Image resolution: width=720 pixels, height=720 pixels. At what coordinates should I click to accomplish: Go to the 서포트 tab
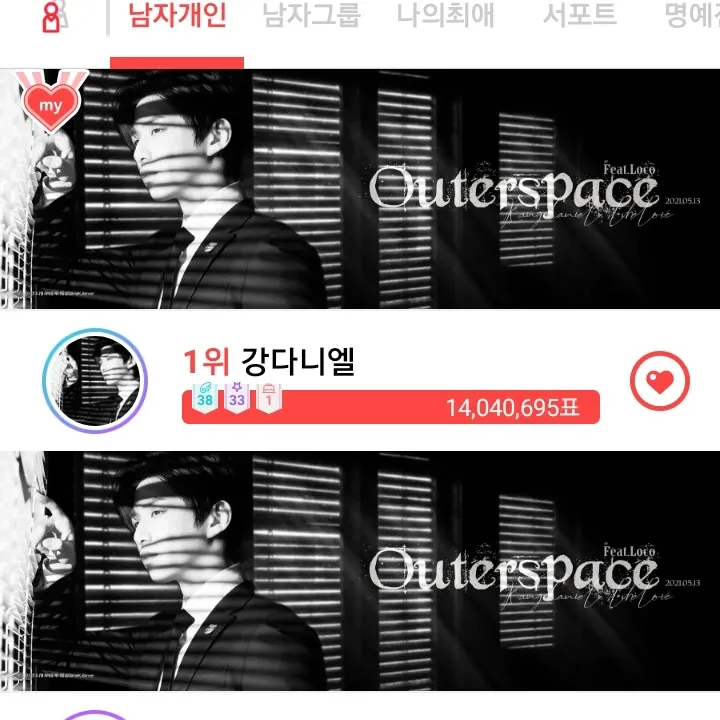(579, 17)
